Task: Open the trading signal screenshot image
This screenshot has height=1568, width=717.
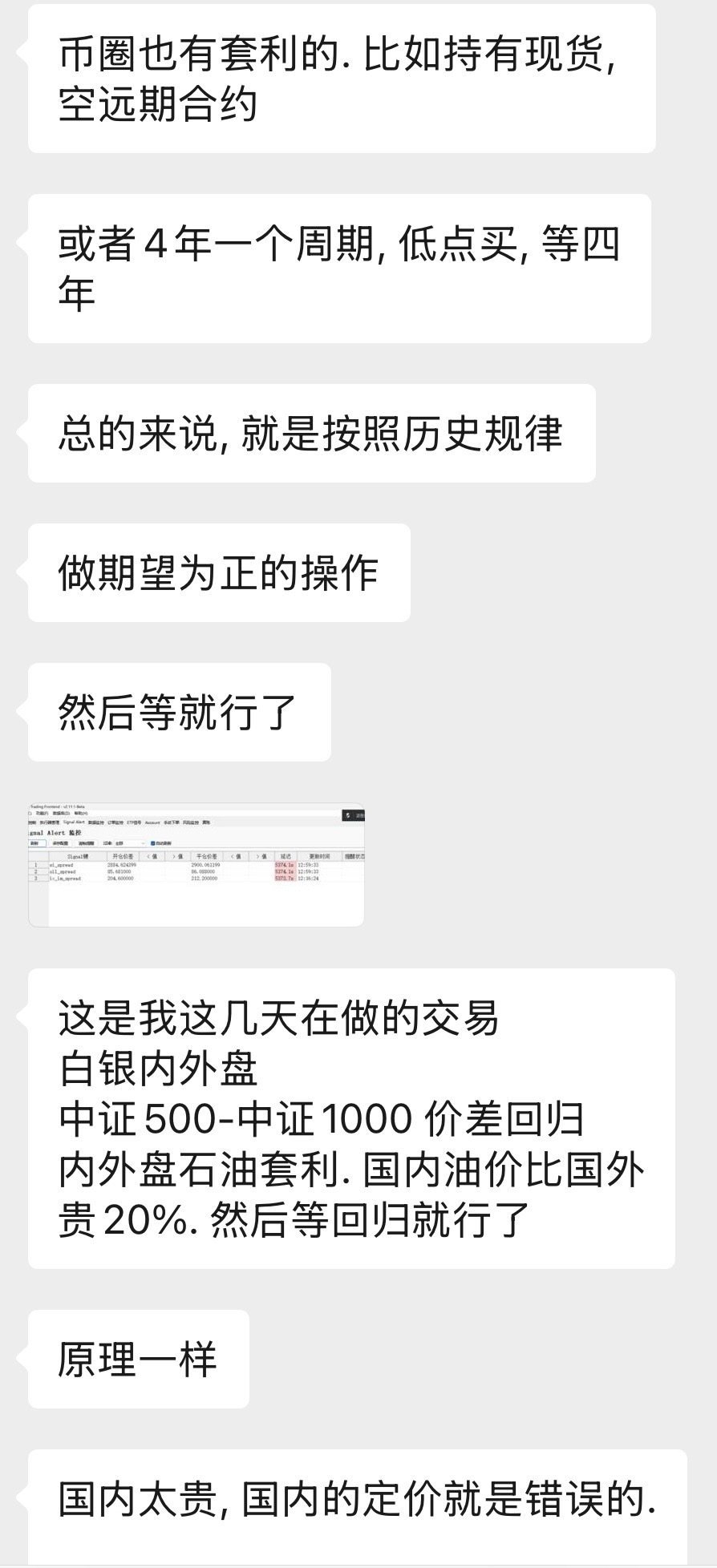Action: pyautogui.click(x=196, y=864)
